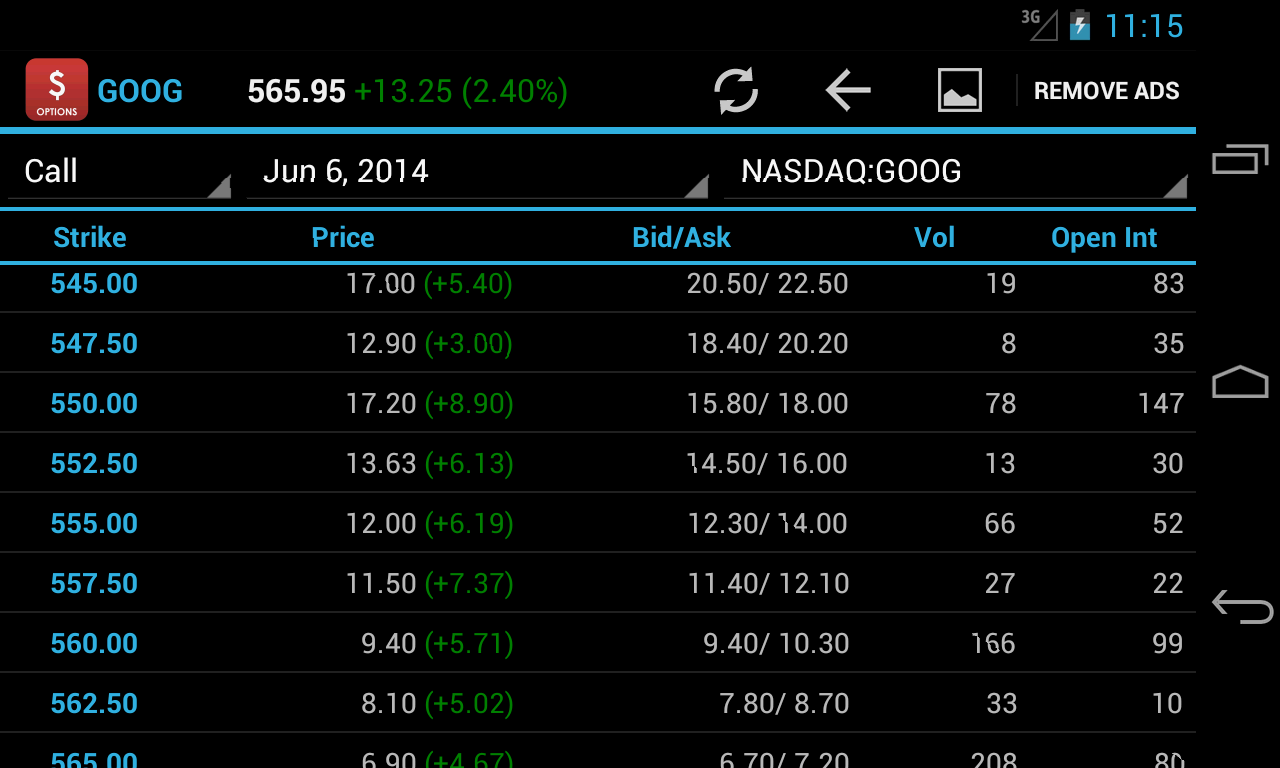The height and width of the screenshot is (768, 1280).
Task: Change the Jun 6, 2014 expiration date
Action: tap(477, 172)
